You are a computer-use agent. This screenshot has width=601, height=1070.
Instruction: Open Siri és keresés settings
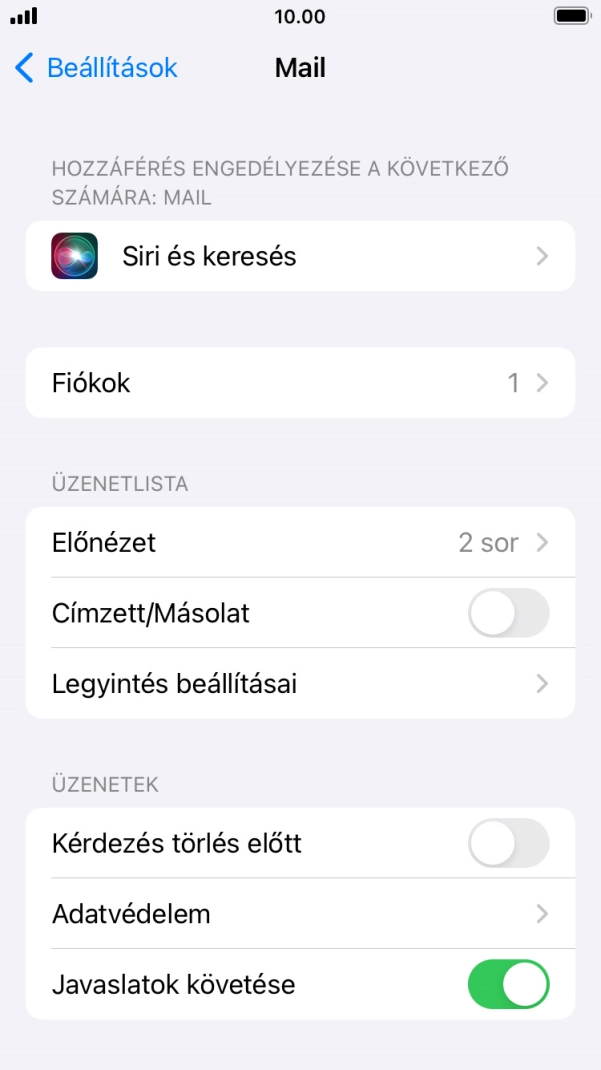point(300,256)
